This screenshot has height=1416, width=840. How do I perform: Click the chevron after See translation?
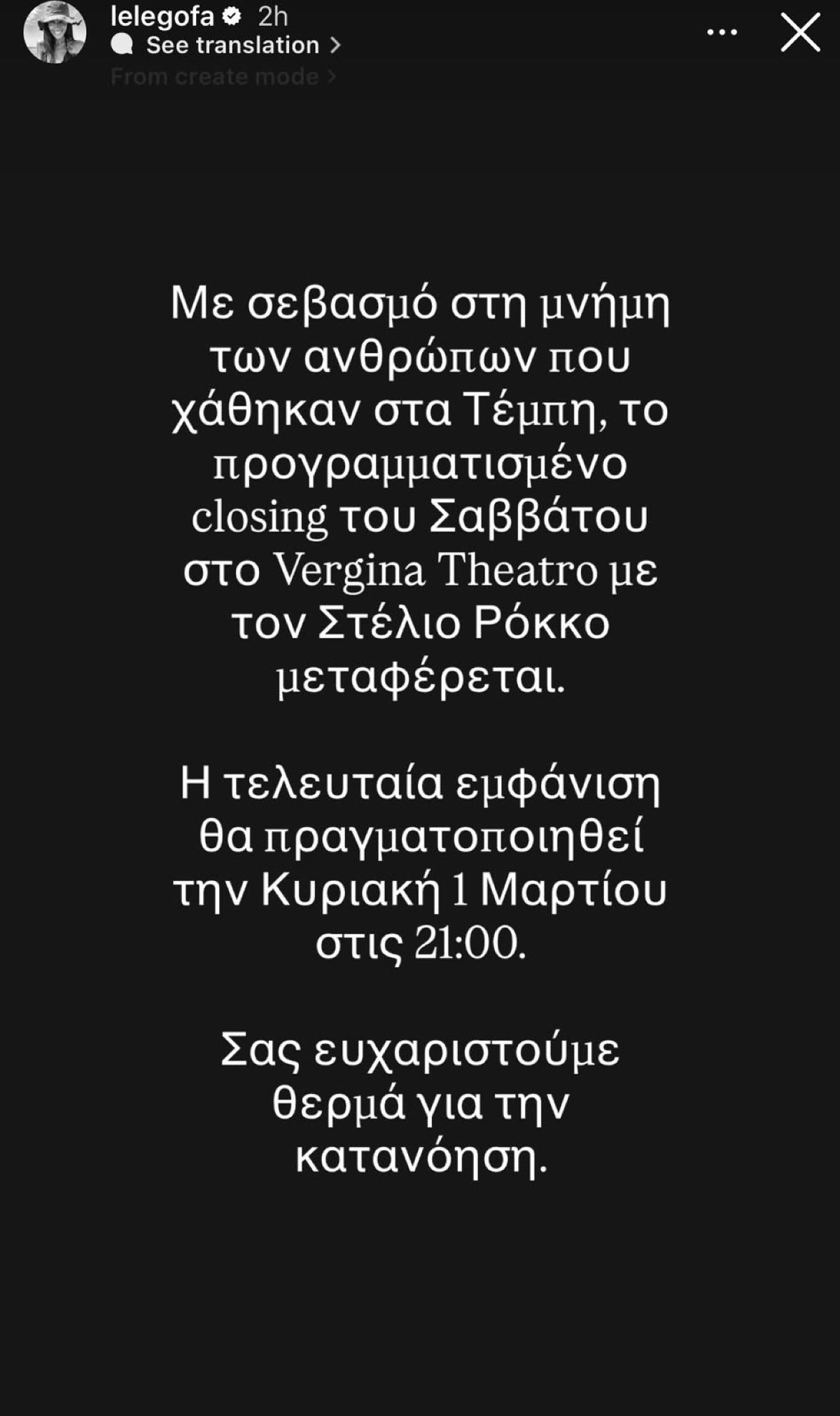(337, 45)
